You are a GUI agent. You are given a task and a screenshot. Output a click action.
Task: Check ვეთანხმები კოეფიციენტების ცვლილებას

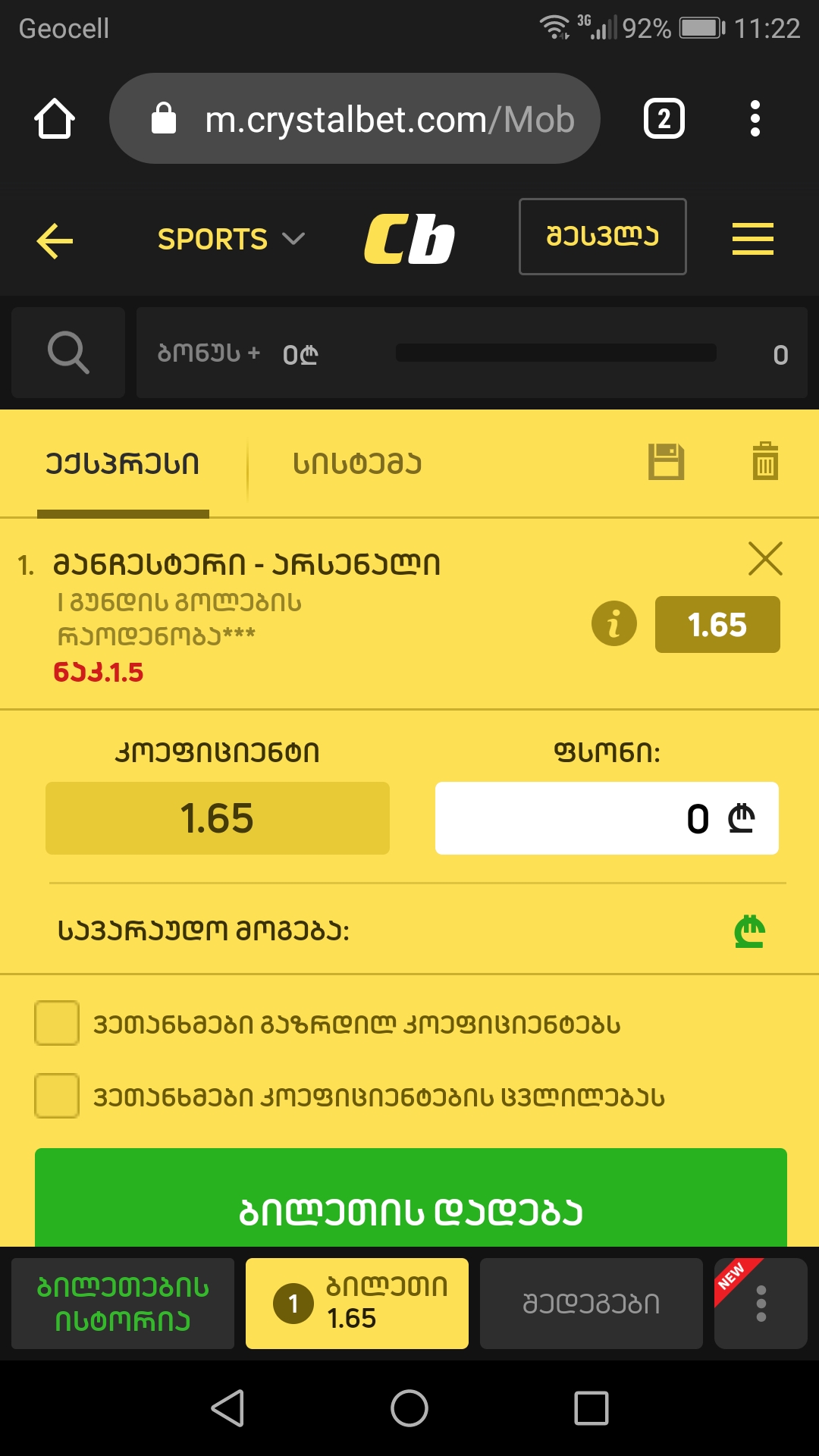pos(57,1096)
